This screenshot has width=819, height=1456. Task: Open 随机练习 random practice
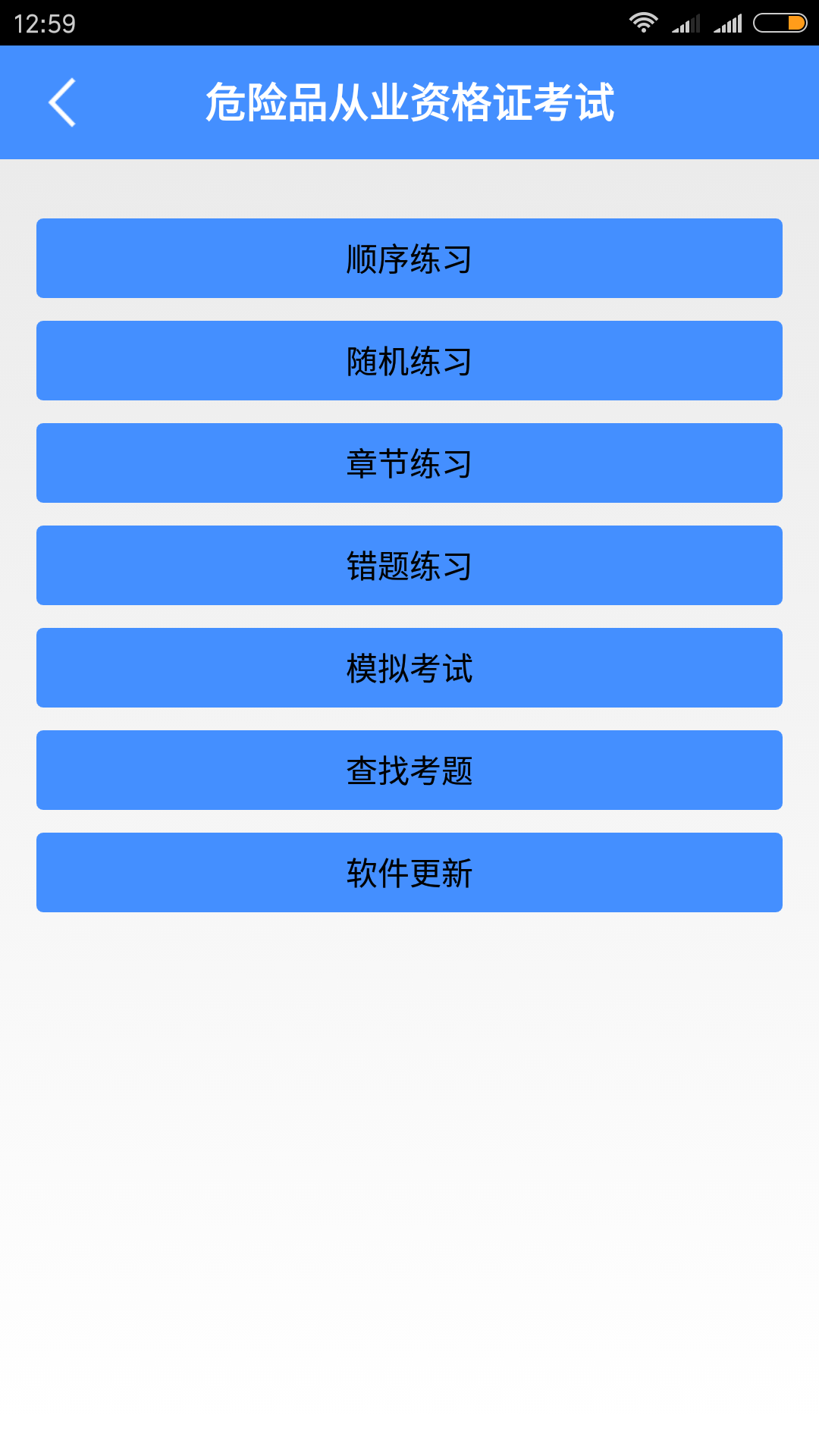409,361
